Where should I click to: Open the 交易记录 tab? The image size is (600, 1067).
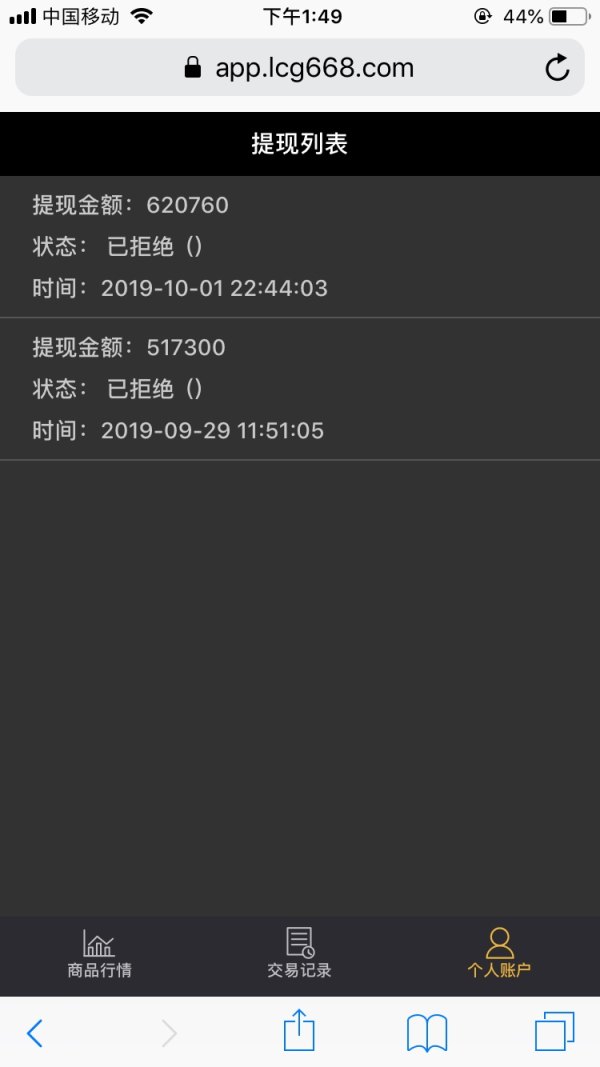(x=299, y=954)
